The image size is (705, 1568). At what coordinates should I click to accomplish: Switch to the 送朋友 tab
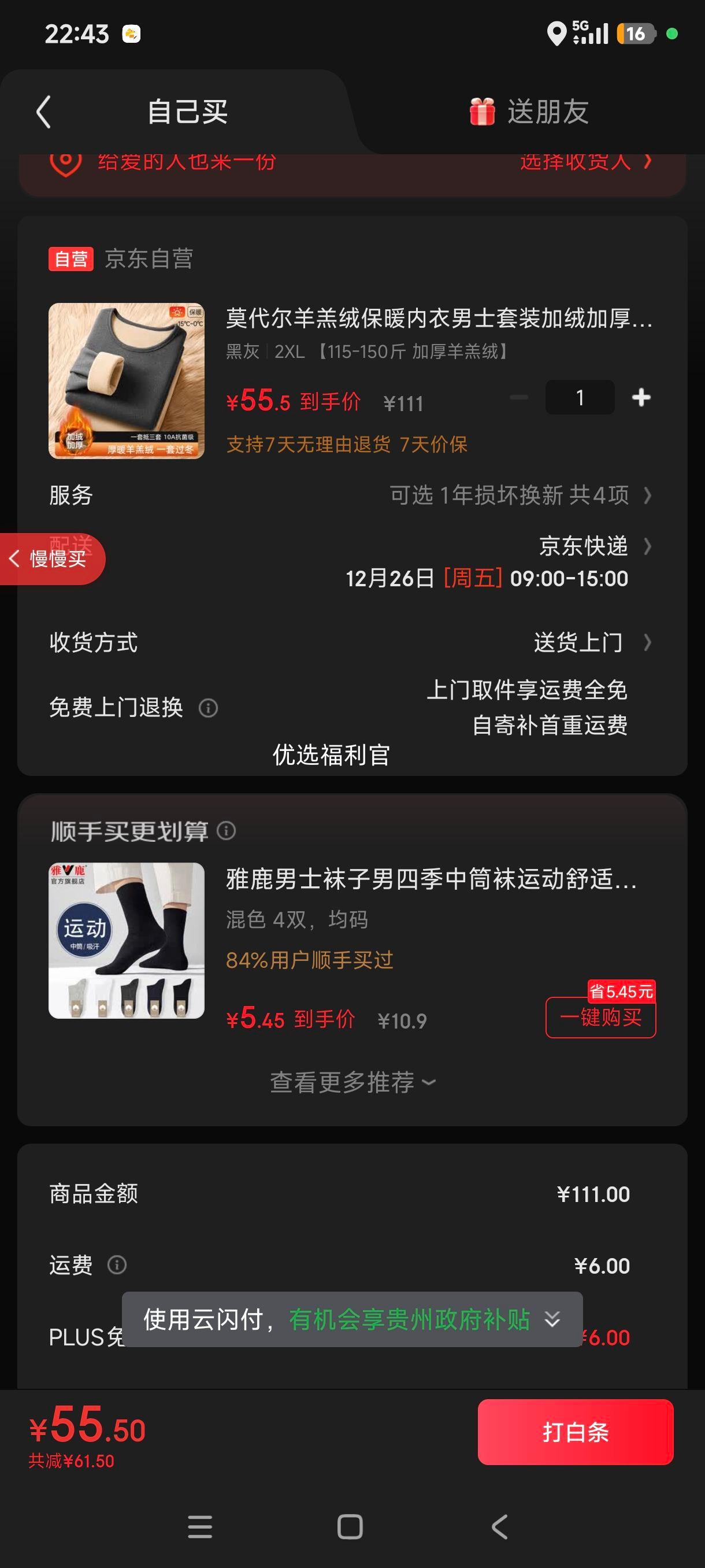(547, 112)
